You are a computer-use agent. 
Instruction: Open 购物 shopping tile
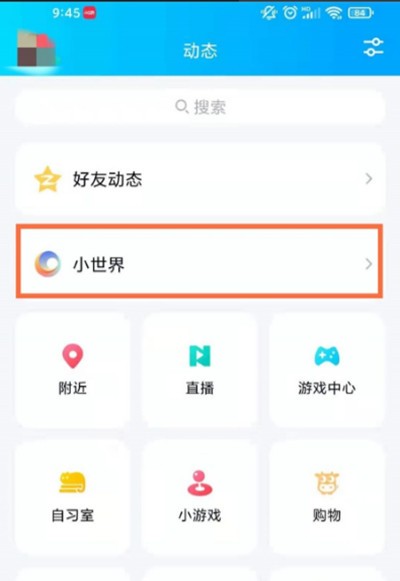[x=327, y=497]
